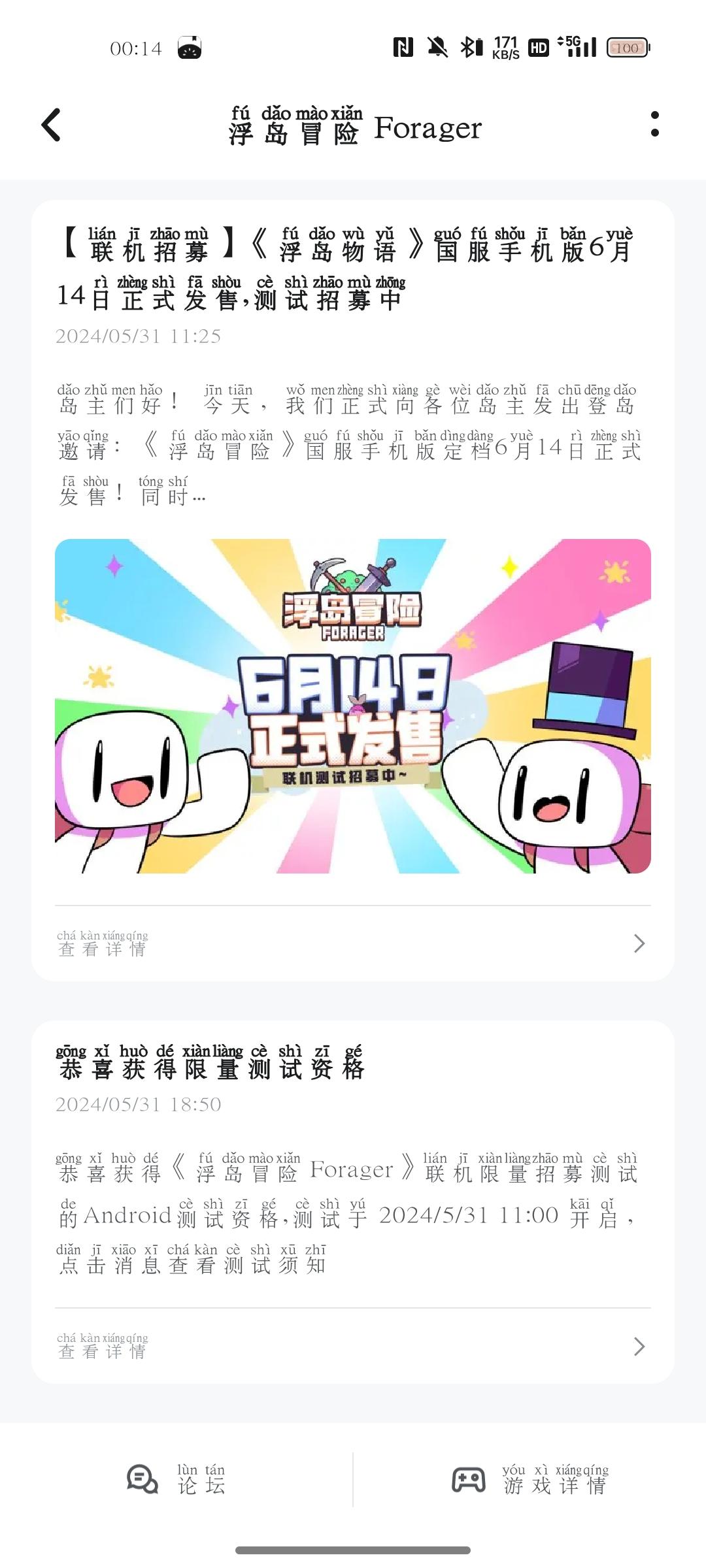Screen dimensions: 706x1568
Task: Tap the NFC icon in the status bar
Action: pyautogui.click(x=405, y=46)
